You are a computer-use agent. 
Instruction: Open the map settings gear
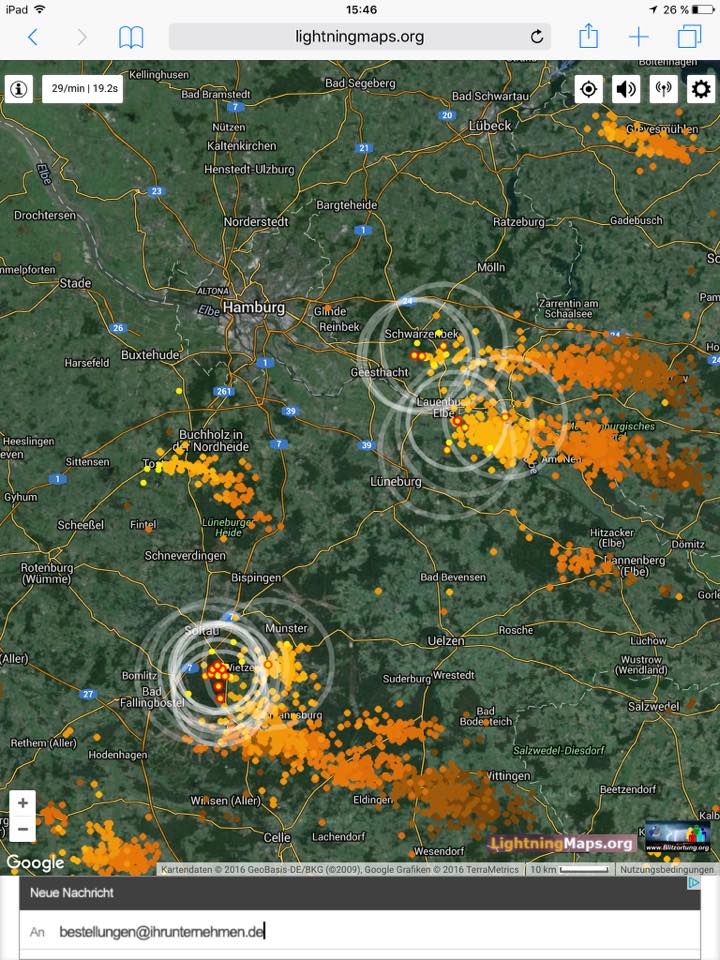click(701, 89)
